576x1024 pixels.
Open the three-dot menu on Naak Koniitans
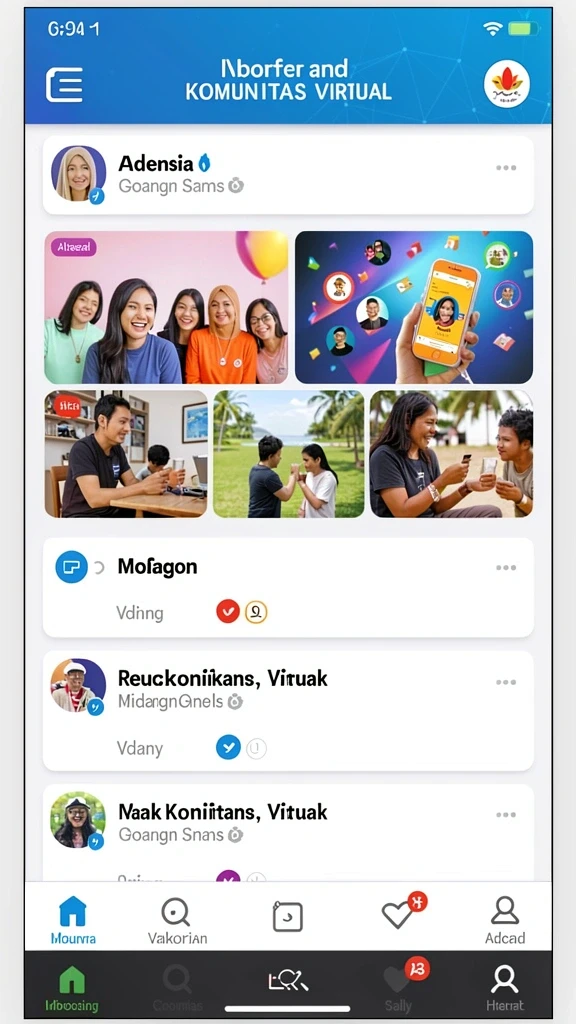pyautogui.click(x=506, y=815)
